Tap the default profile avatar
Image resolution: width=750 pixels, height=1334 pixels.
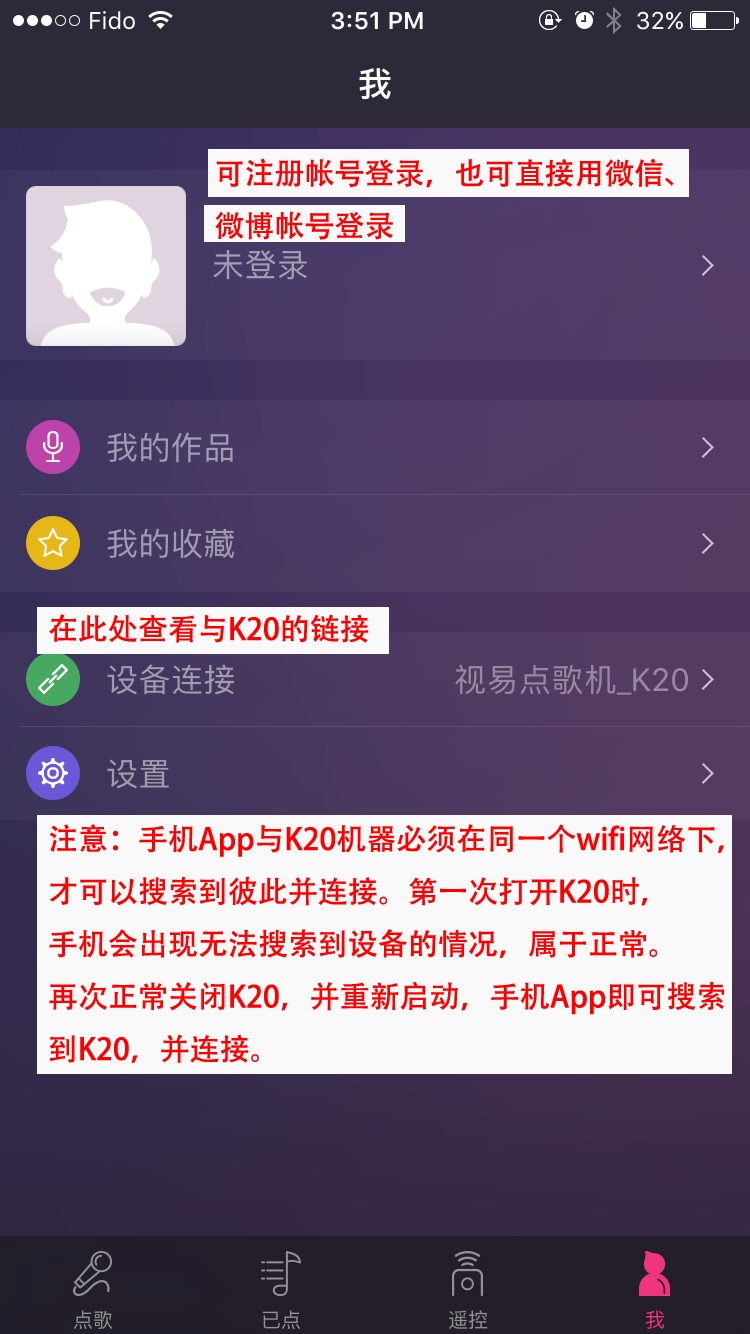pos(106,266)
